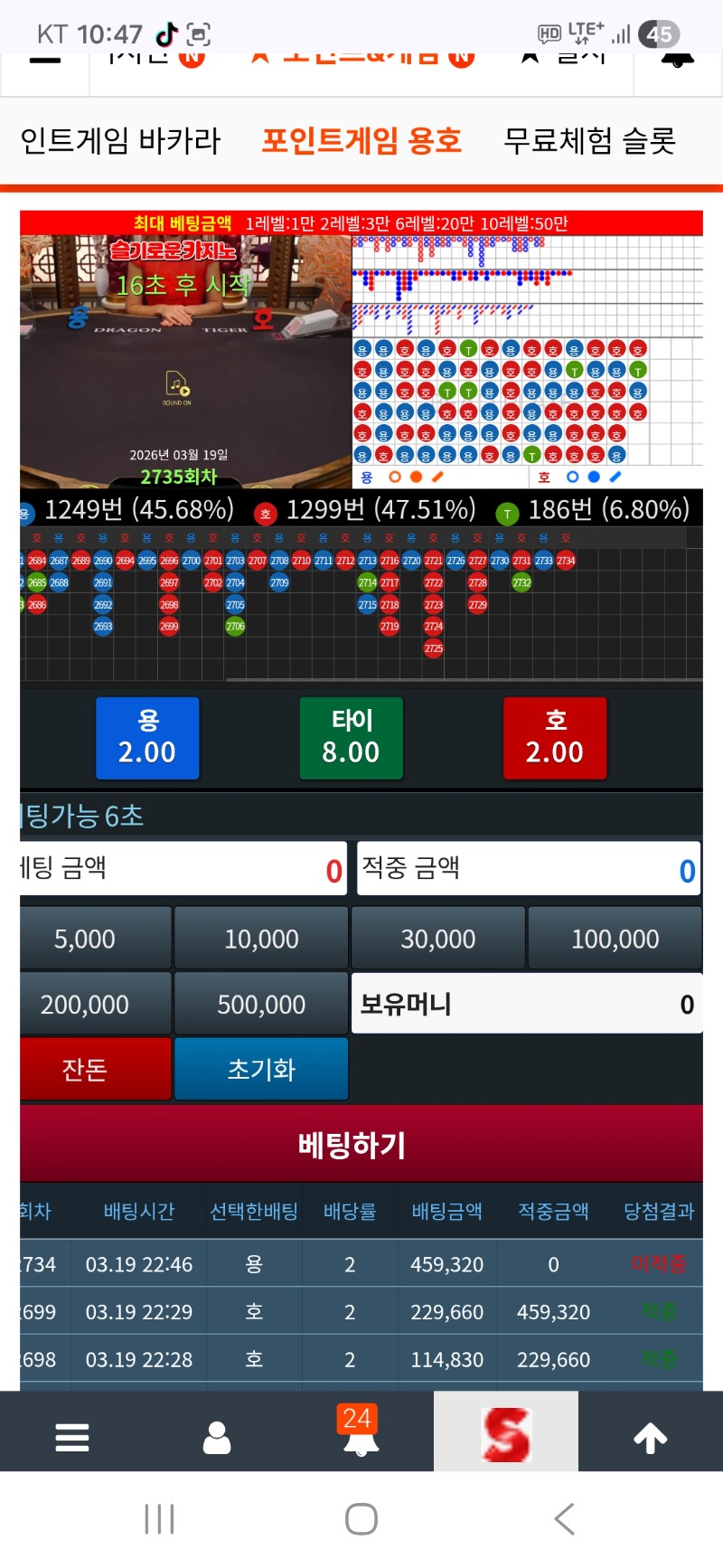Reset the bet with 초기화
The image size is (723, 1568).
261,1069
